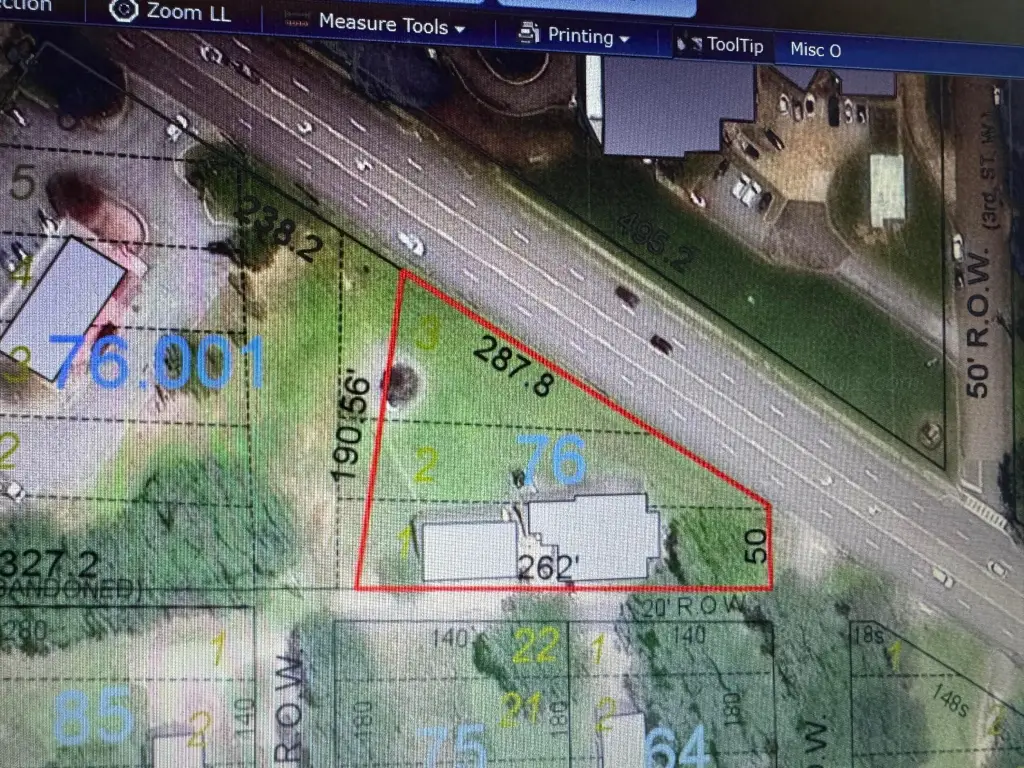The width and height of the screenshot is (1024, 768).
Task: Select the ToolTip tool
Action: pyautogui.click(x=720, y=45)
